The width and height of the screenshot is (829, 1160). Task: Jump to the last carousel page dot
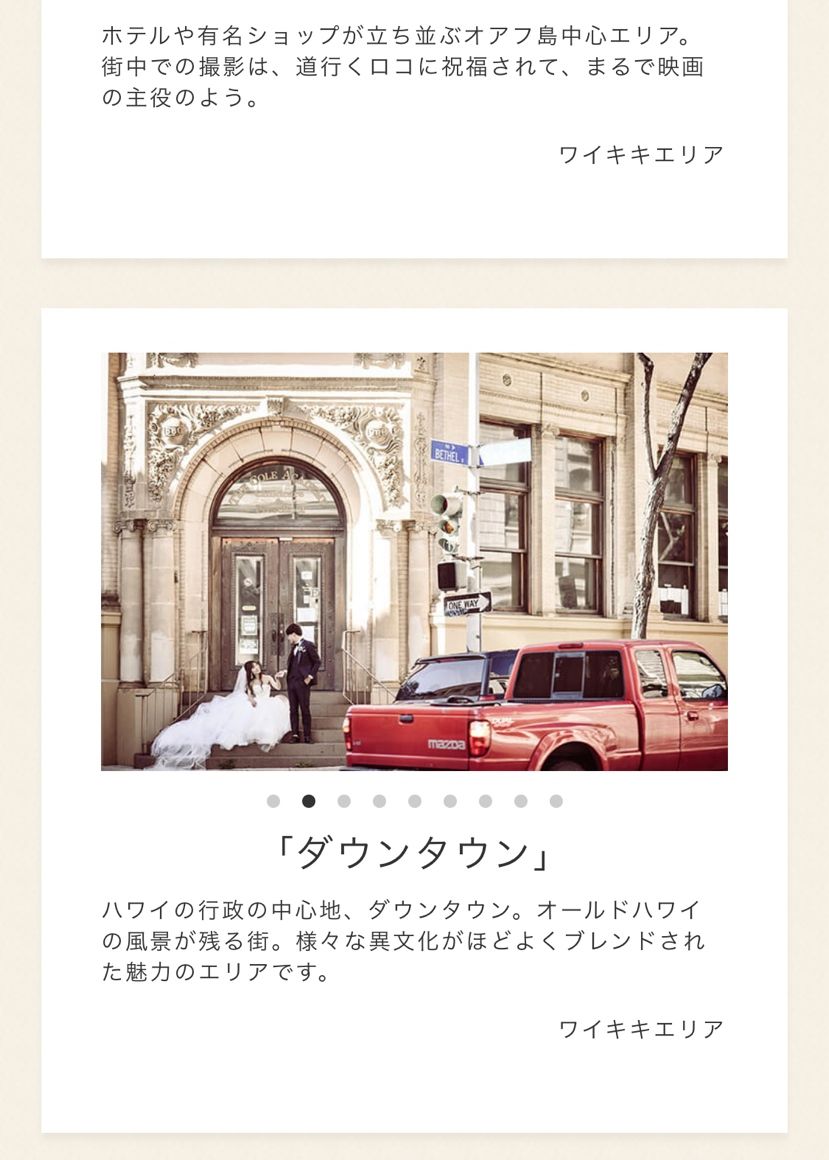point(556,801)
